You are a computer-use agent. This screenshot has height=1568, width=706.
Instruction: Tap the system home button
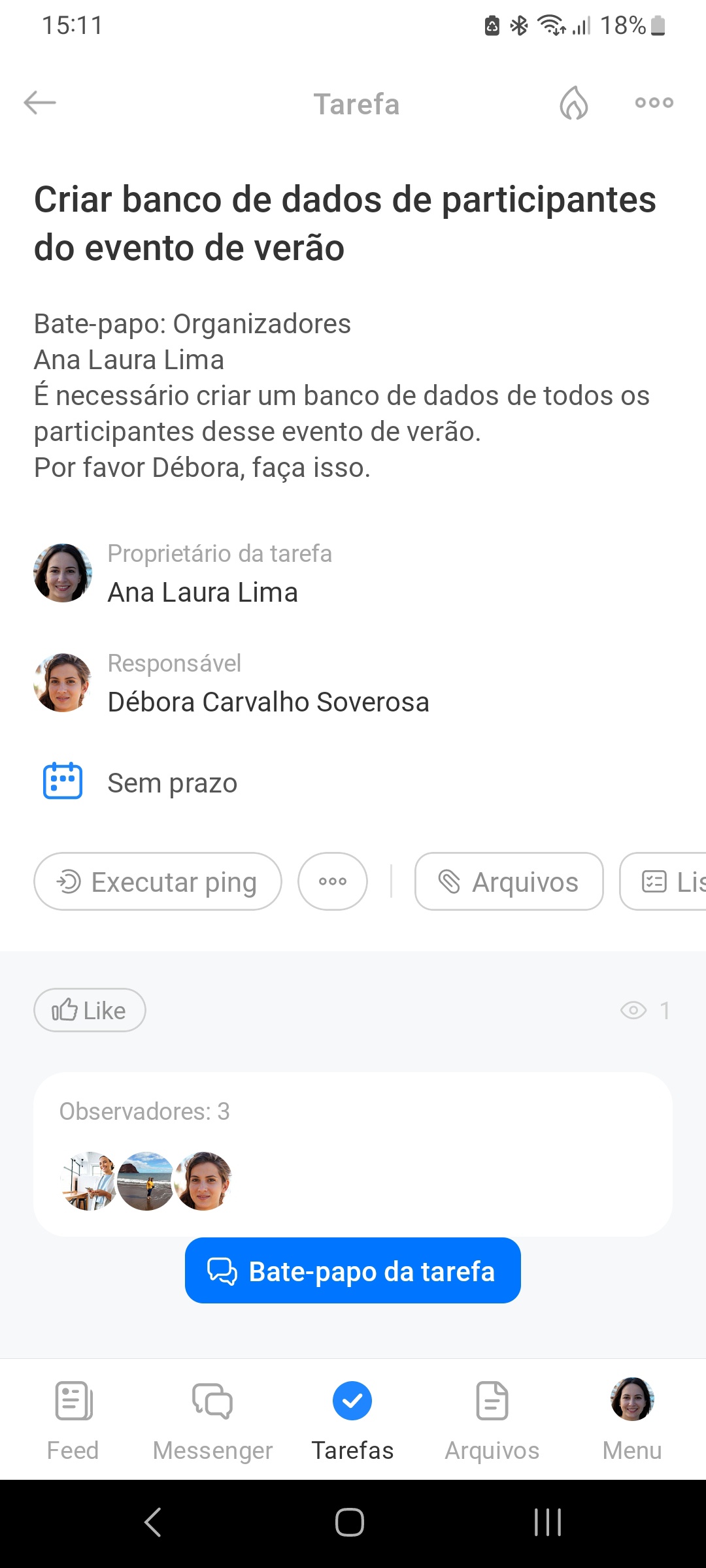pyautogui.click(x=350, y=1522)
